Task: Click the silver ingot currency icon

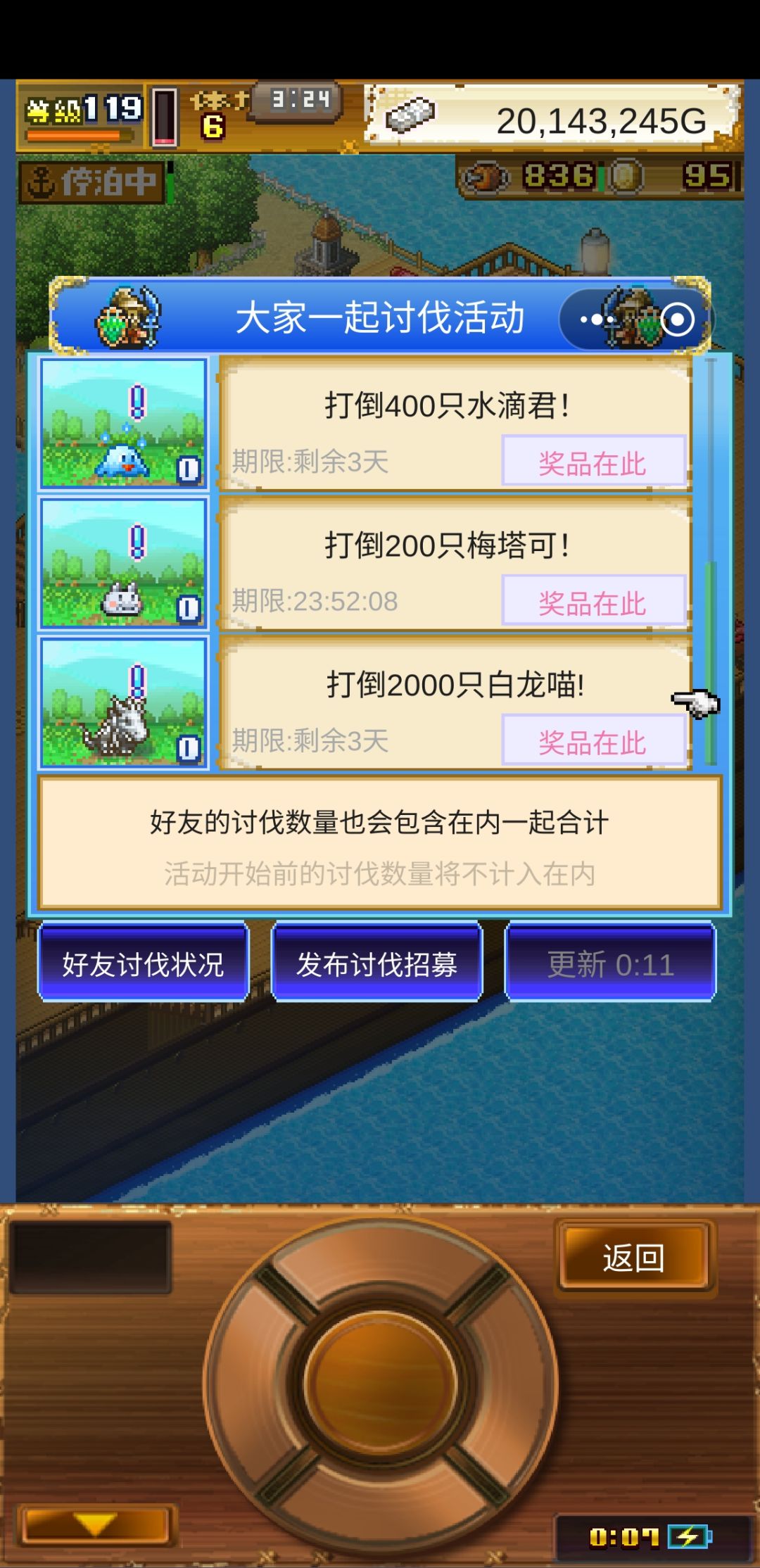Action: (x=408, y=118)
